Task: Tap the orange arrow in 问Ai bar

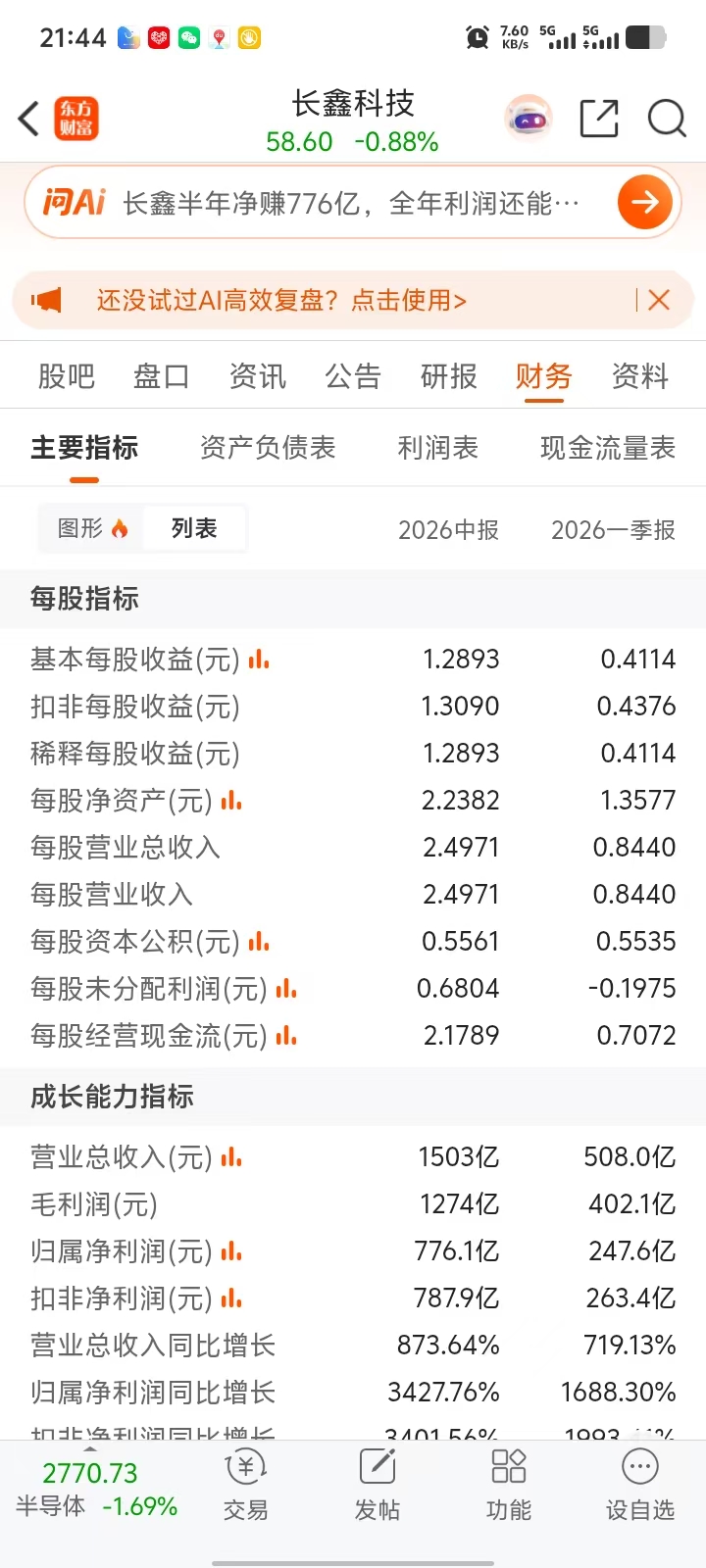Action: tap(644, 202)
